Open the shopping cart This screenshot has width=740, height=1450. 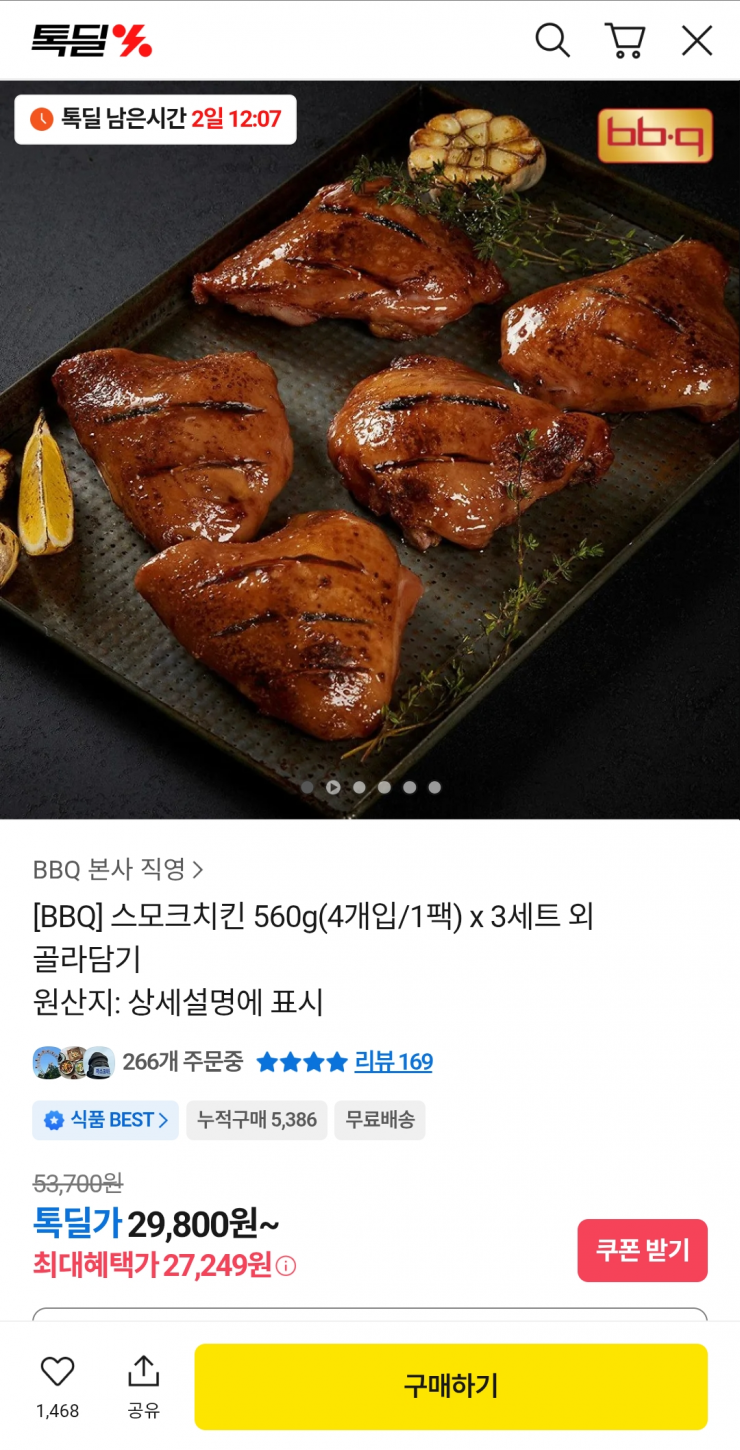point(625,41)
